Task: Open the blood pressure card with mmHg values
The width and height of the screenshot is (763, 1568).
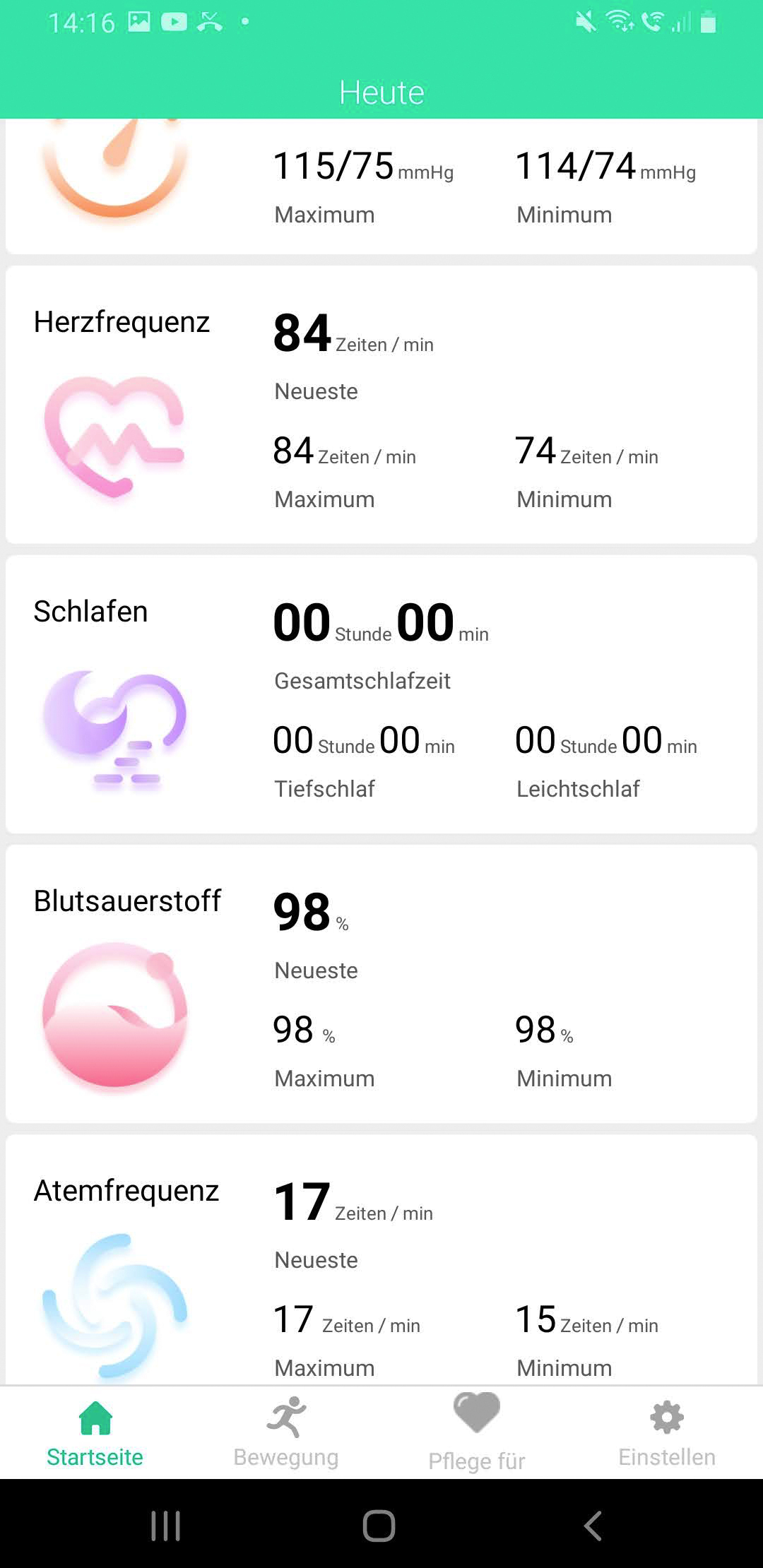Action: click(381, 185)
